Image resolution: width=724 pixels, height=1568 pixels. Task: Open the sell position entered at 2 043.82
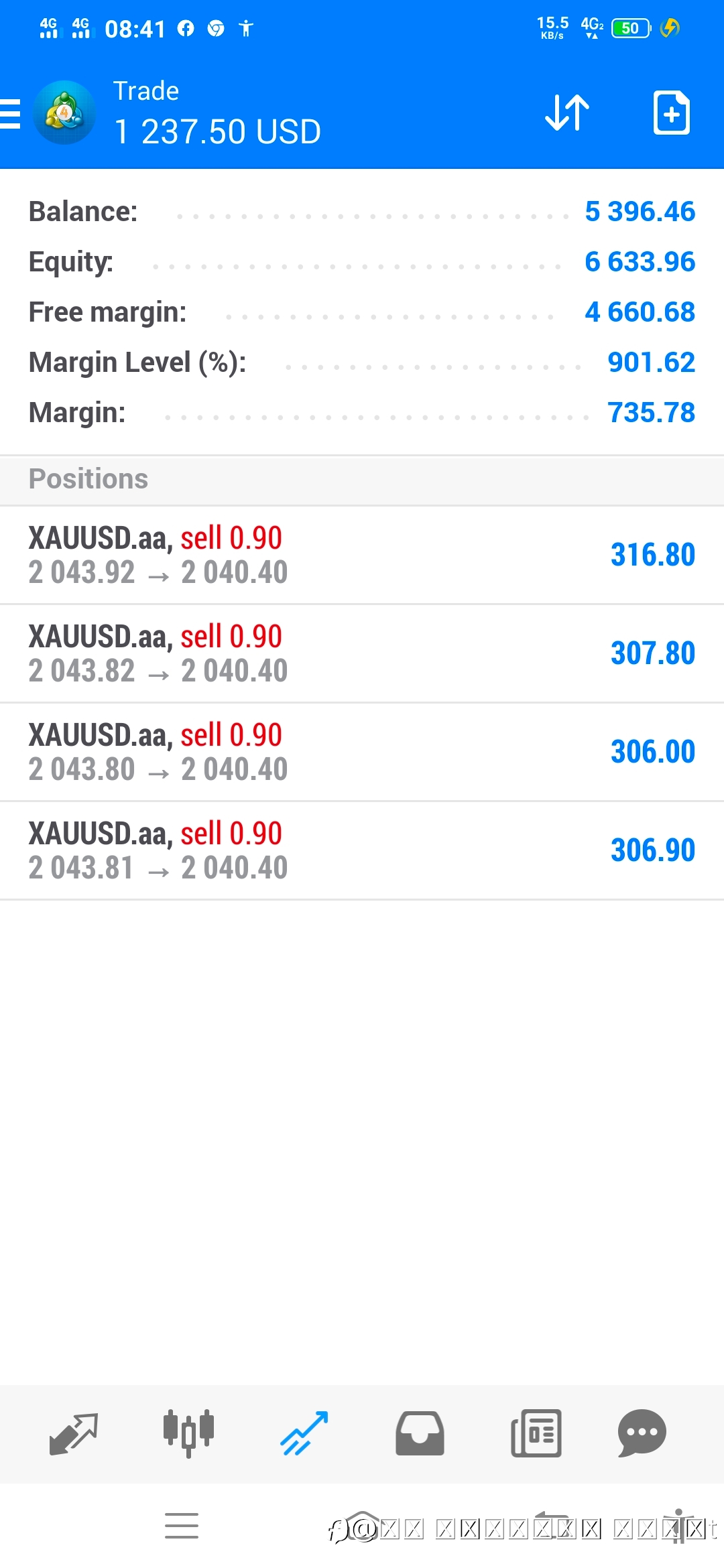tap(362, 653)
